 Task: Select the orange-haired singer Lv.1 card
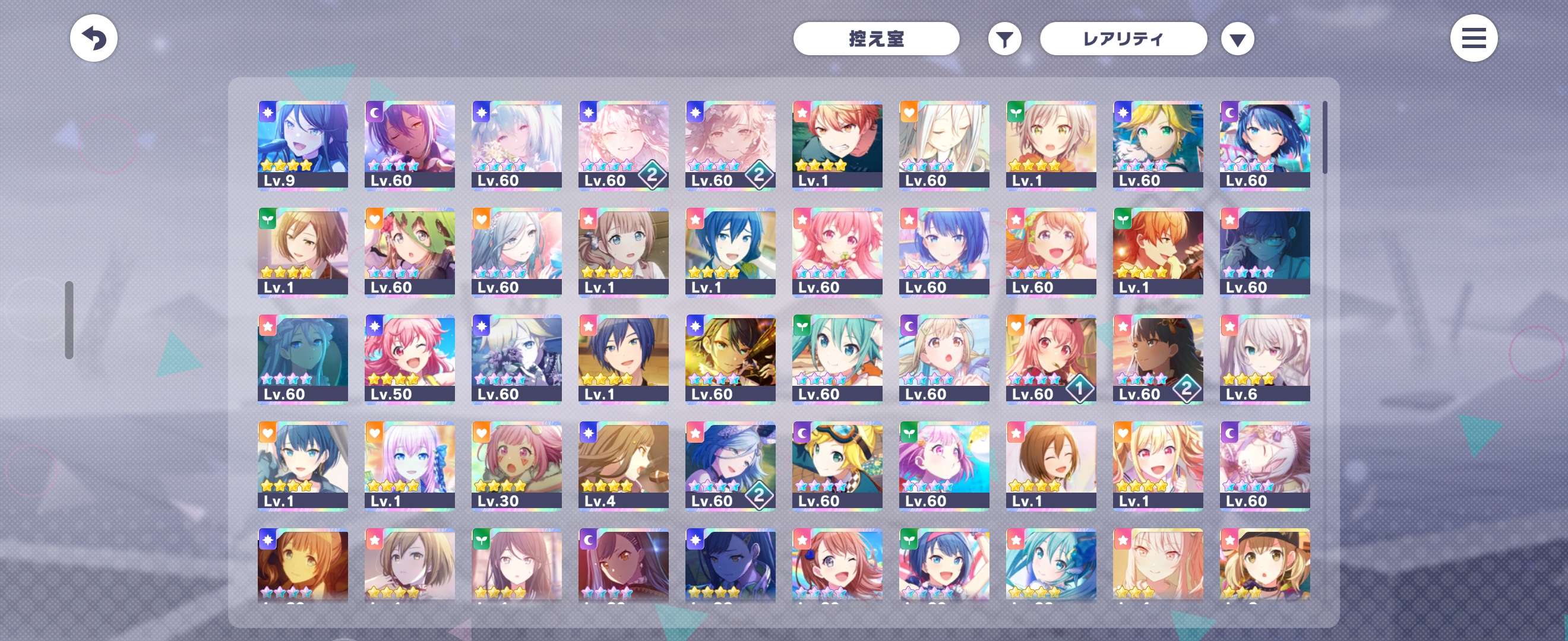pos(1158,252)
